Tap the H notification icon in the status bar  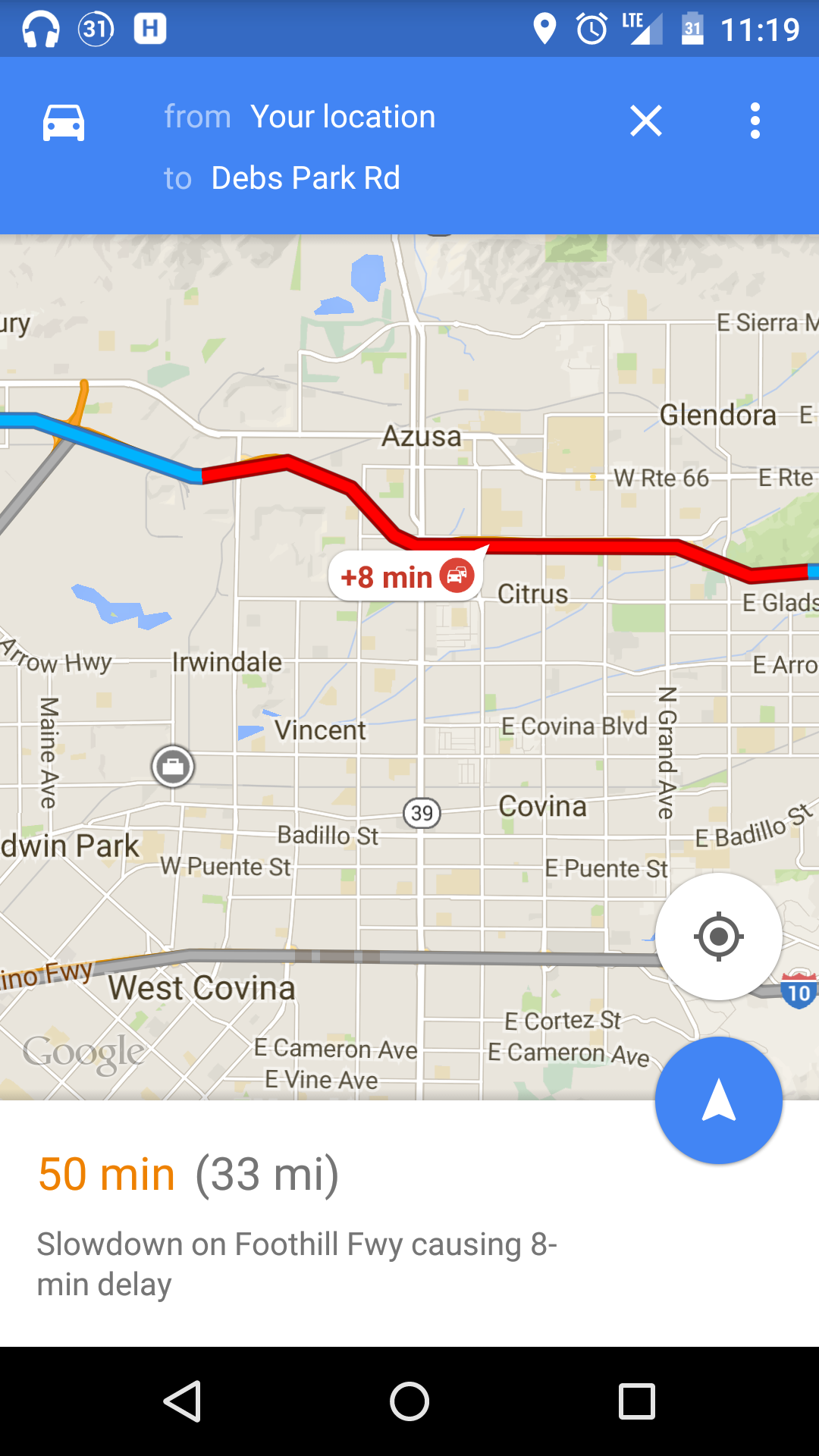pyautogui.click(x=149, y=28)
